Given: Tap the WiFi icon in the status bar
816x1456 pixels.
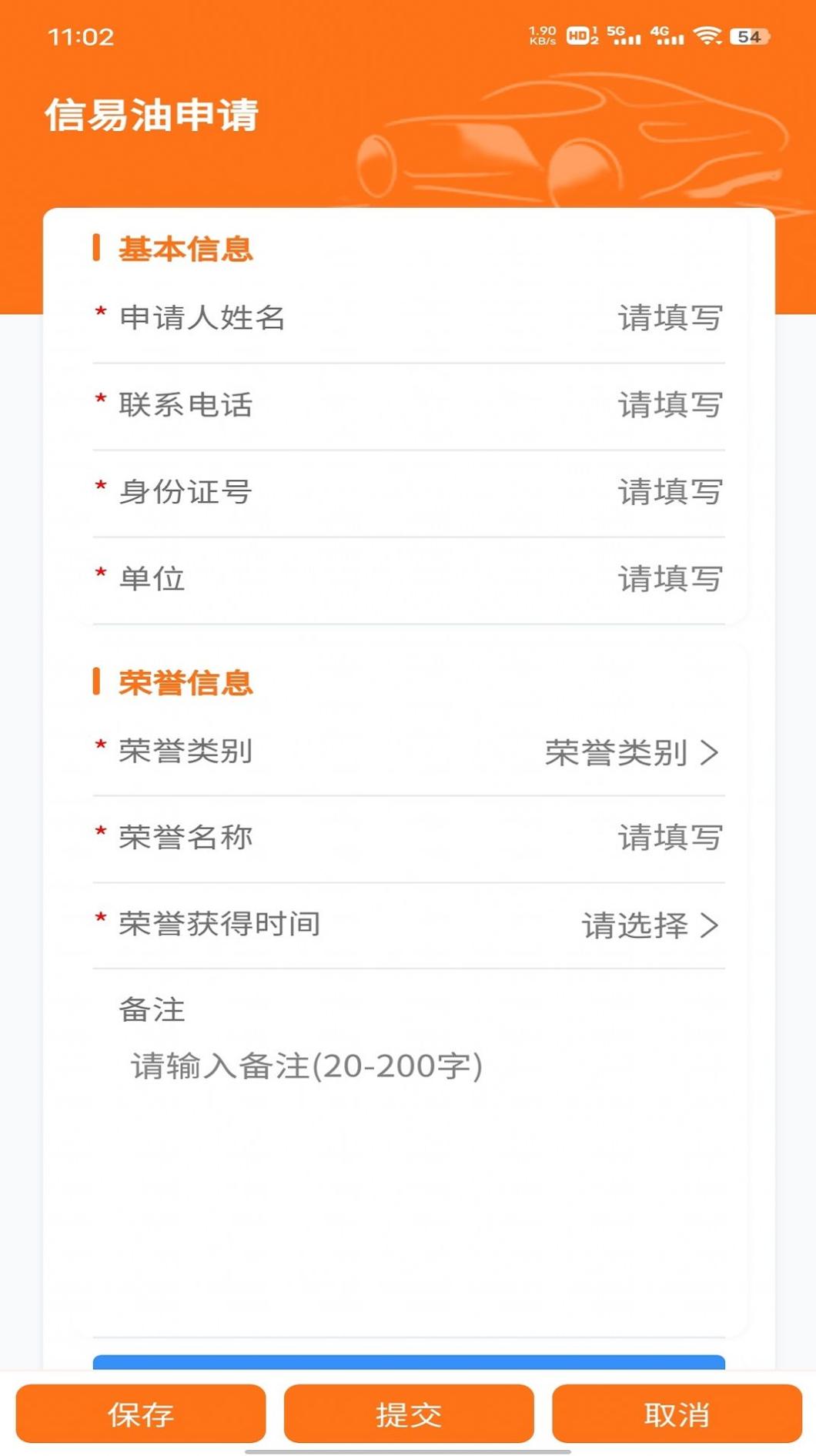Looking at the screenshot, I should pos(705,34).
